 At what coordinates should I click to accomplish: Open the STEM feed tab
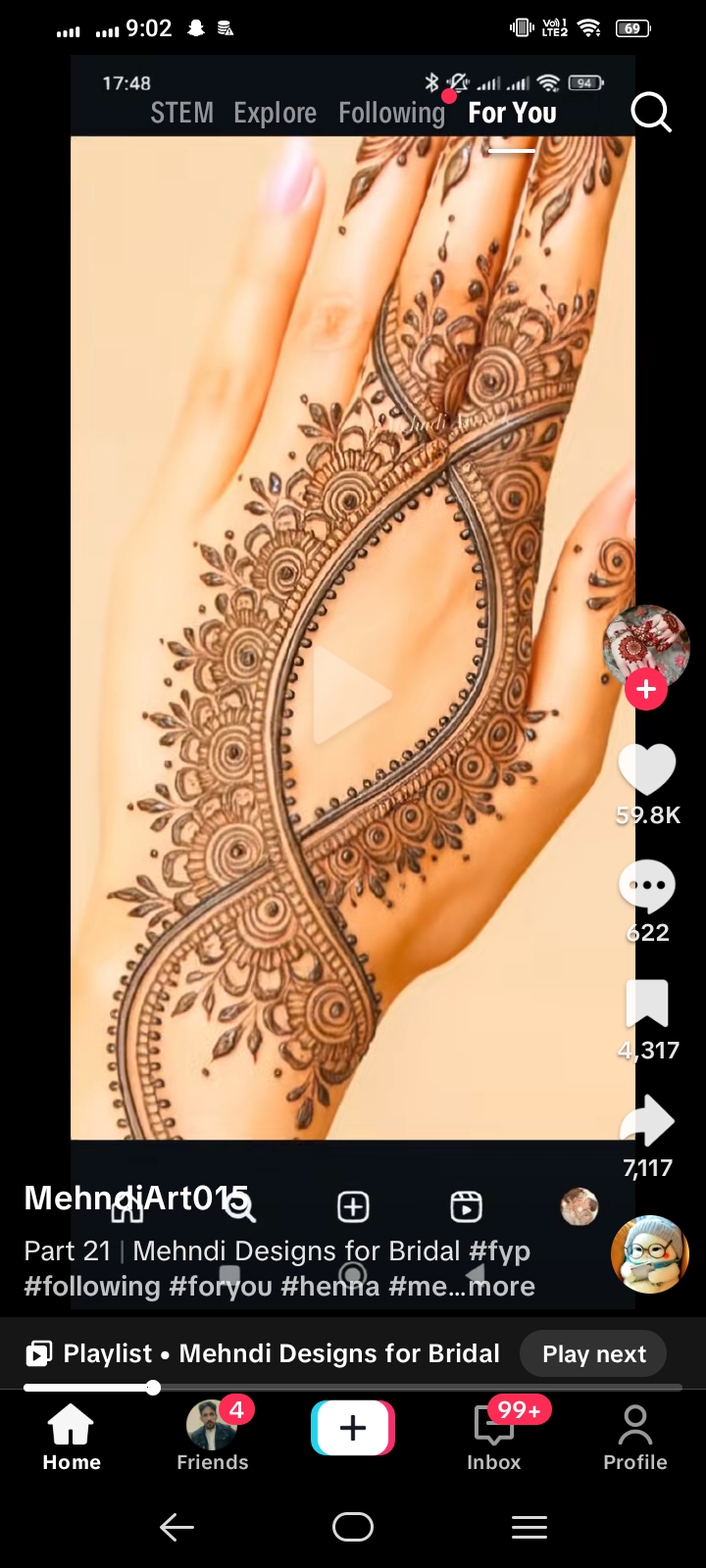pyautogui.click(x=181, y=113)
